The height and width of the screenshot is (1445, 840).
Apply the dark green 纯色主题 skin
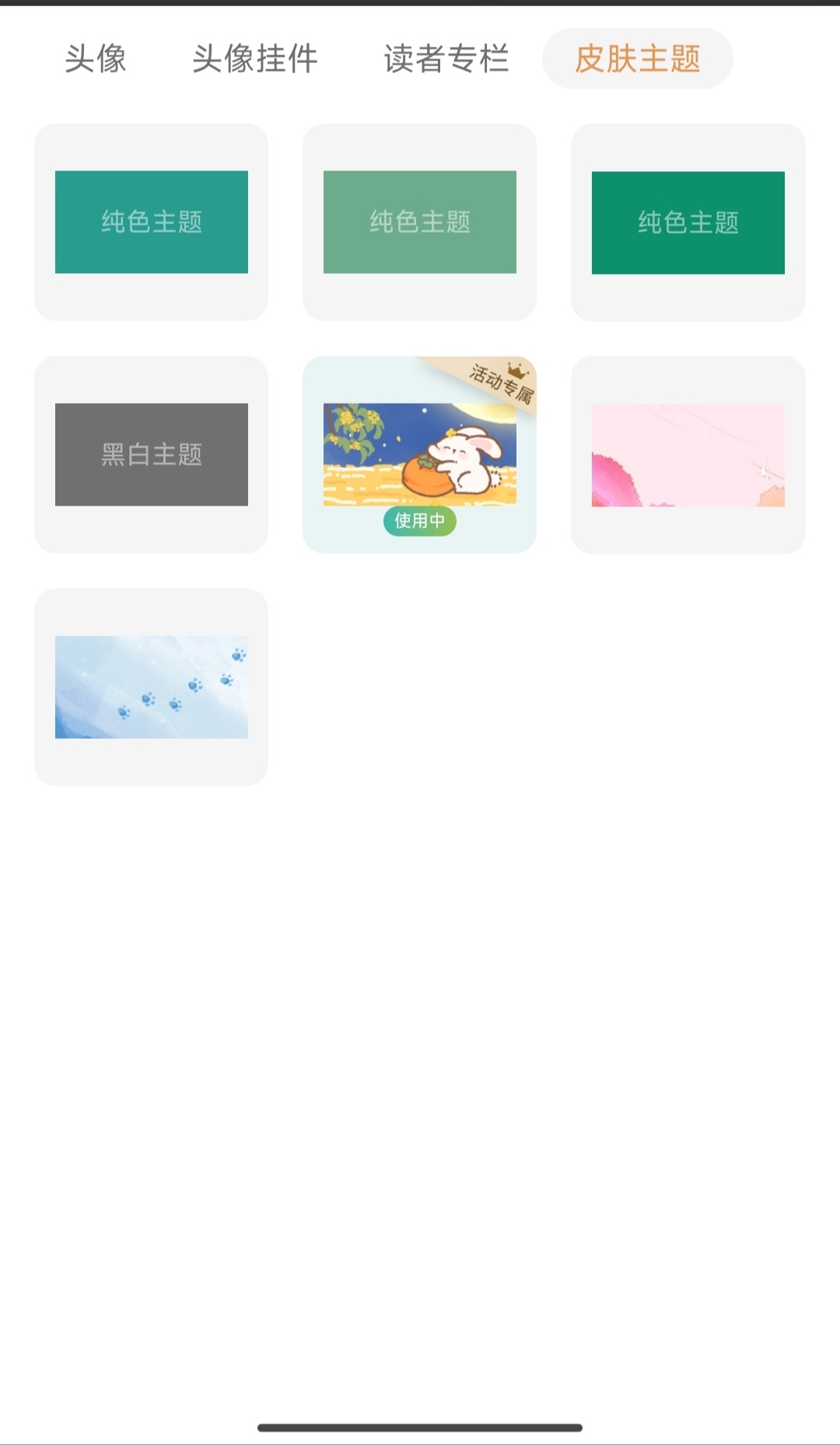[x=688, y=222]
